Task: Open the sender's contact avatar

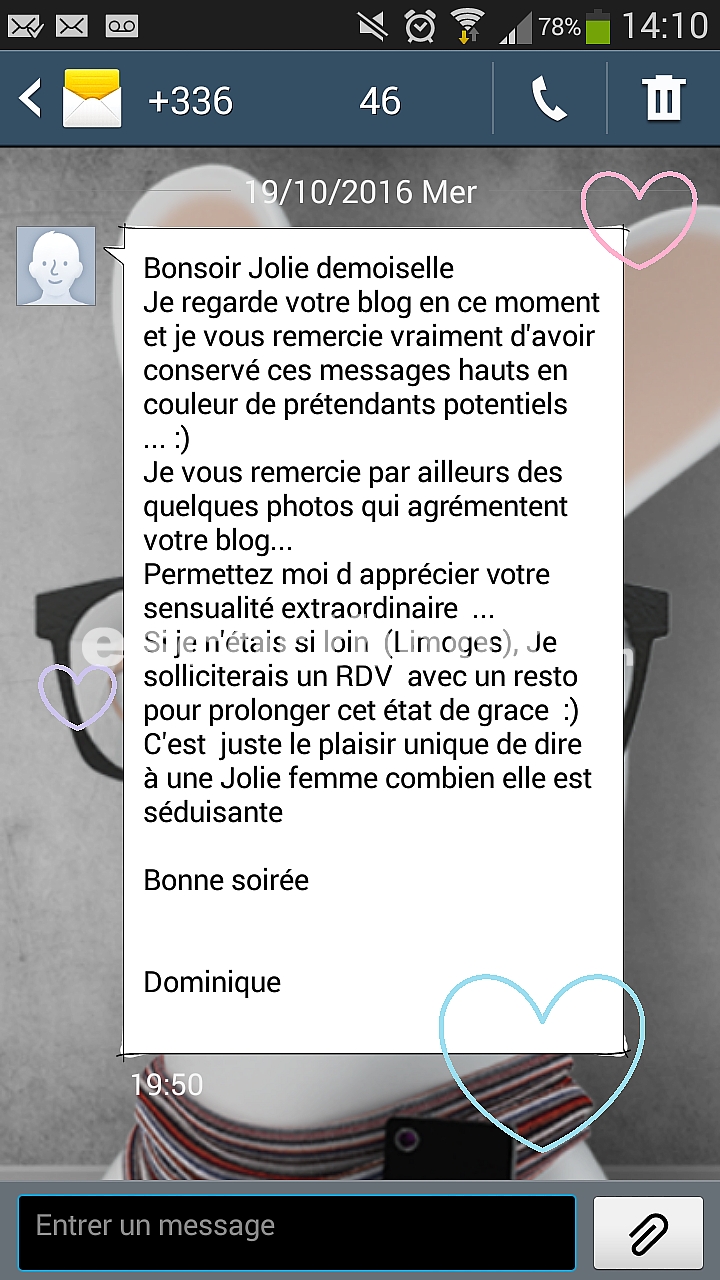Action: [56, 266]
